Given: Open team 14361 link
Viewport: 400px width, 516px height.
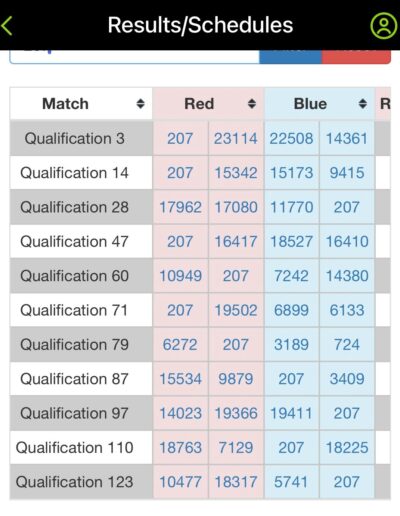Looking at the screenshot, I should pyautogui.click(x=347, y=138).
